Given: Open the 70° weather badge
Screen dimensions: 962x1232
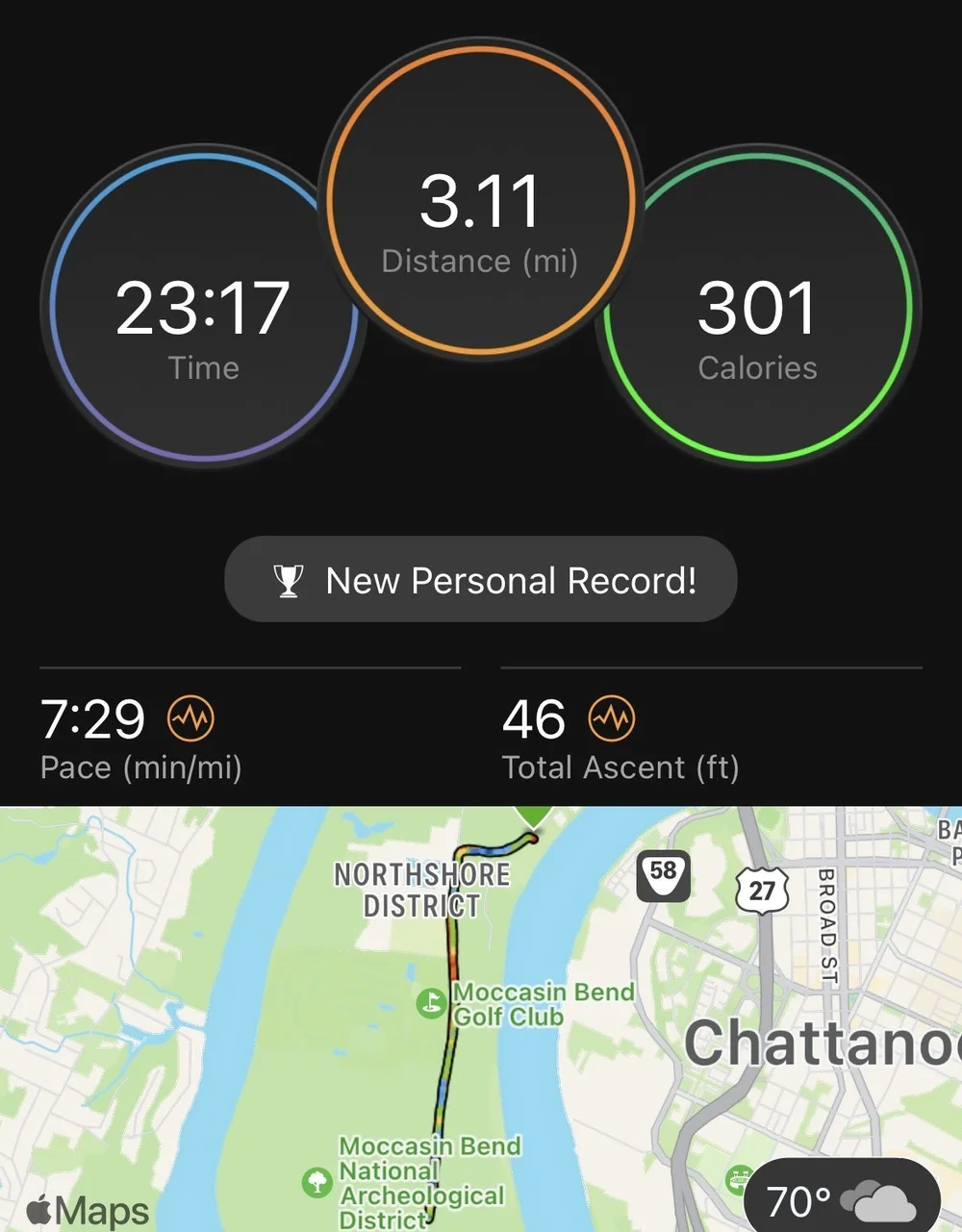Looking at the screenshot, I should [x=842, y=1200].
